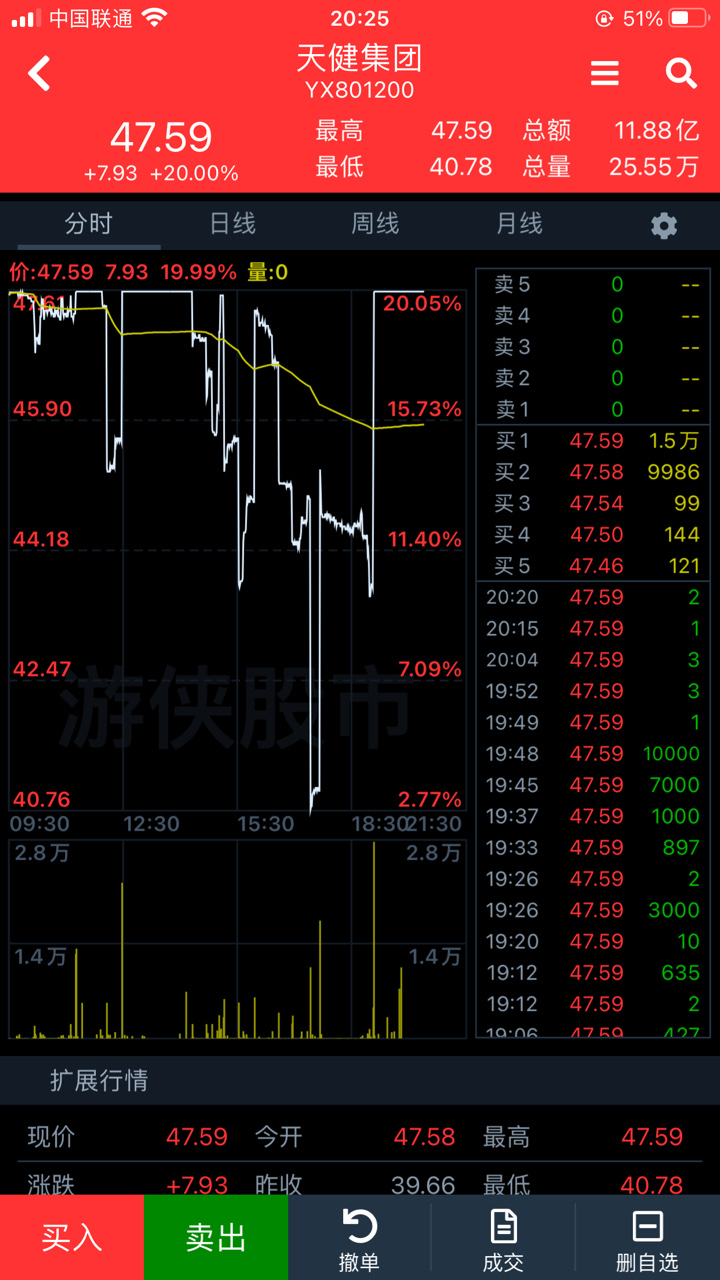720x1280 pixels.
Task: Open the hamburger menu icon
Action: 604,73
